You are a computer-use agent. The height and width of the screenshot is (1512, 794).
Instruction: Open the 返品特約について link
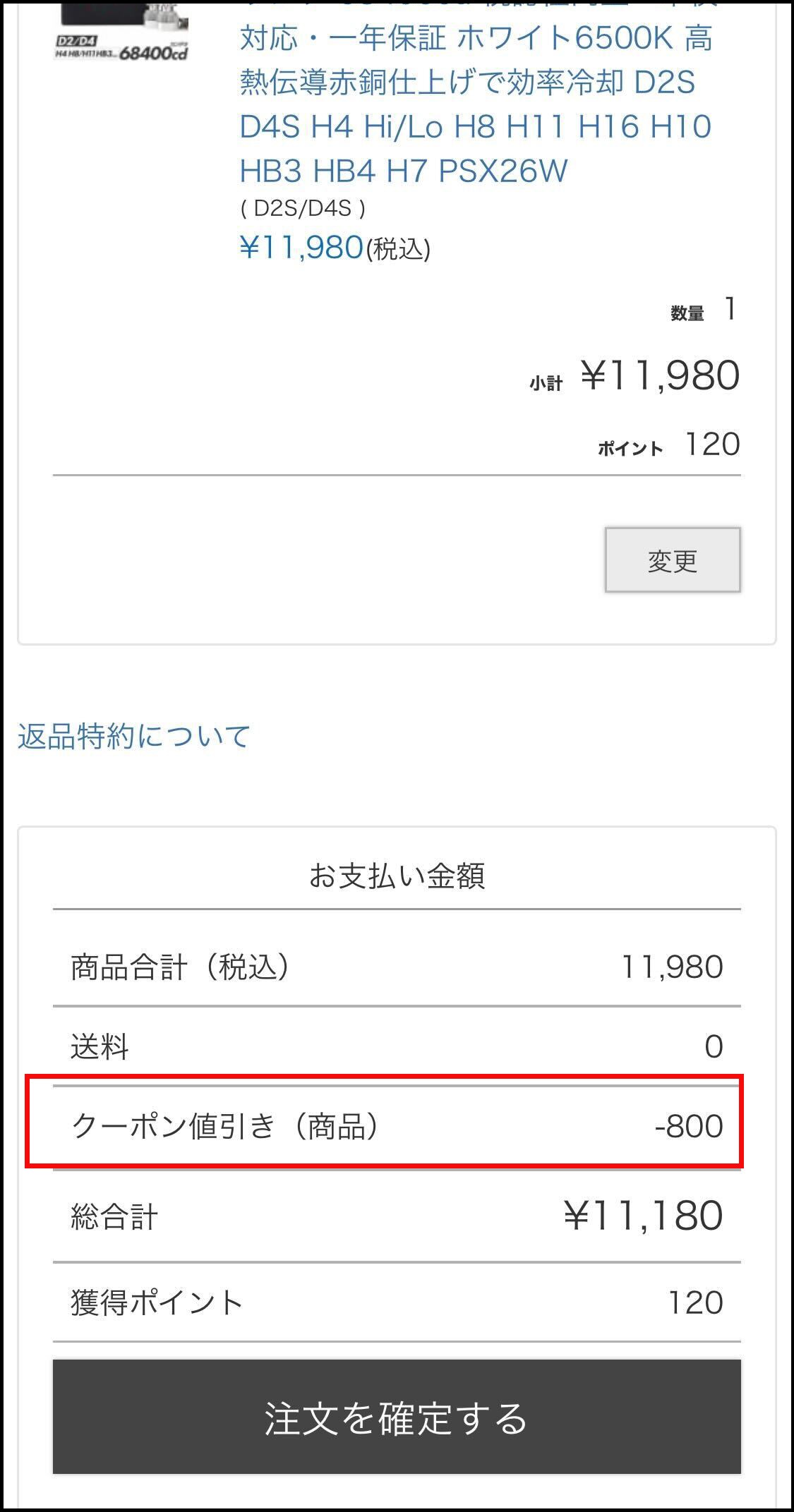pyautogui.click(x=134, y=736)
